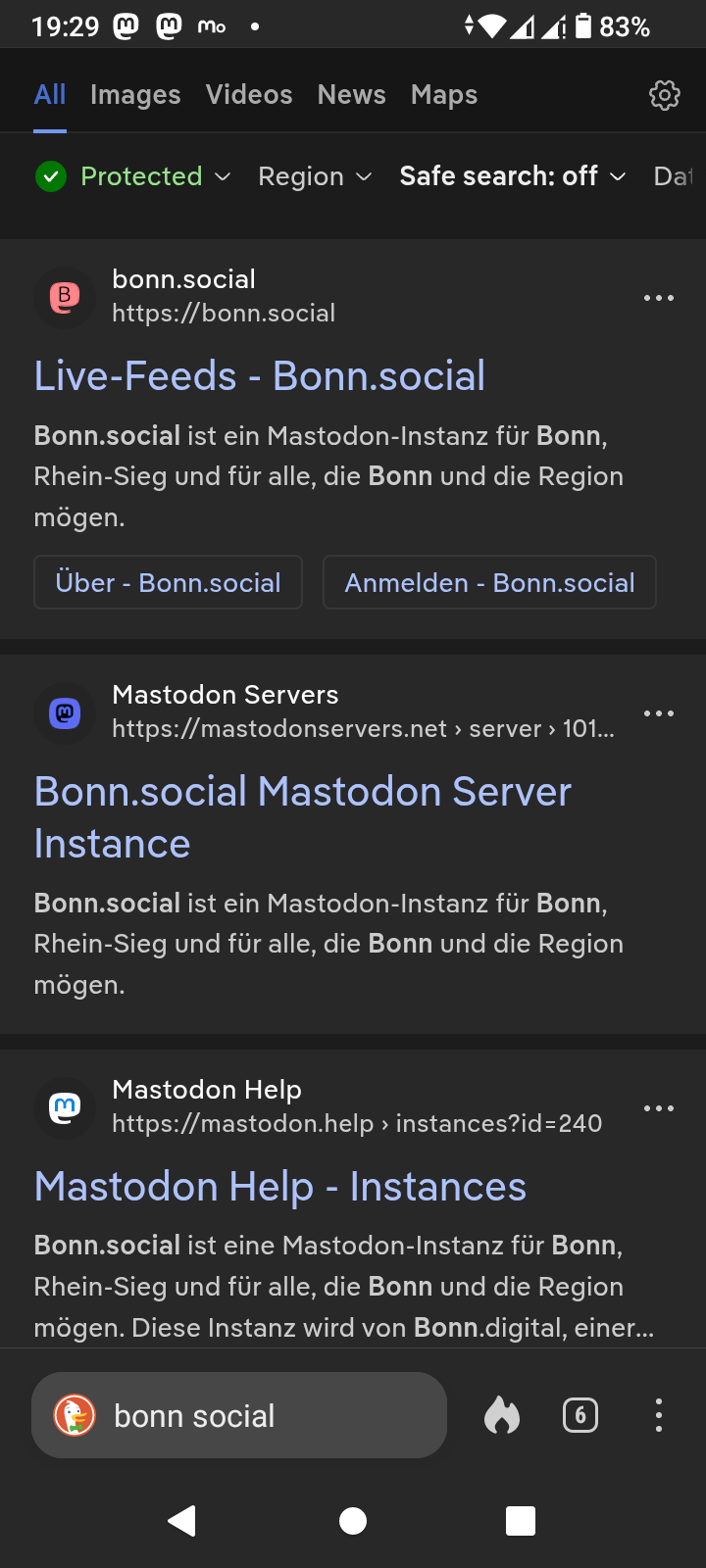Open more options for the Mastodon Servers result

(x=658, y=712)
